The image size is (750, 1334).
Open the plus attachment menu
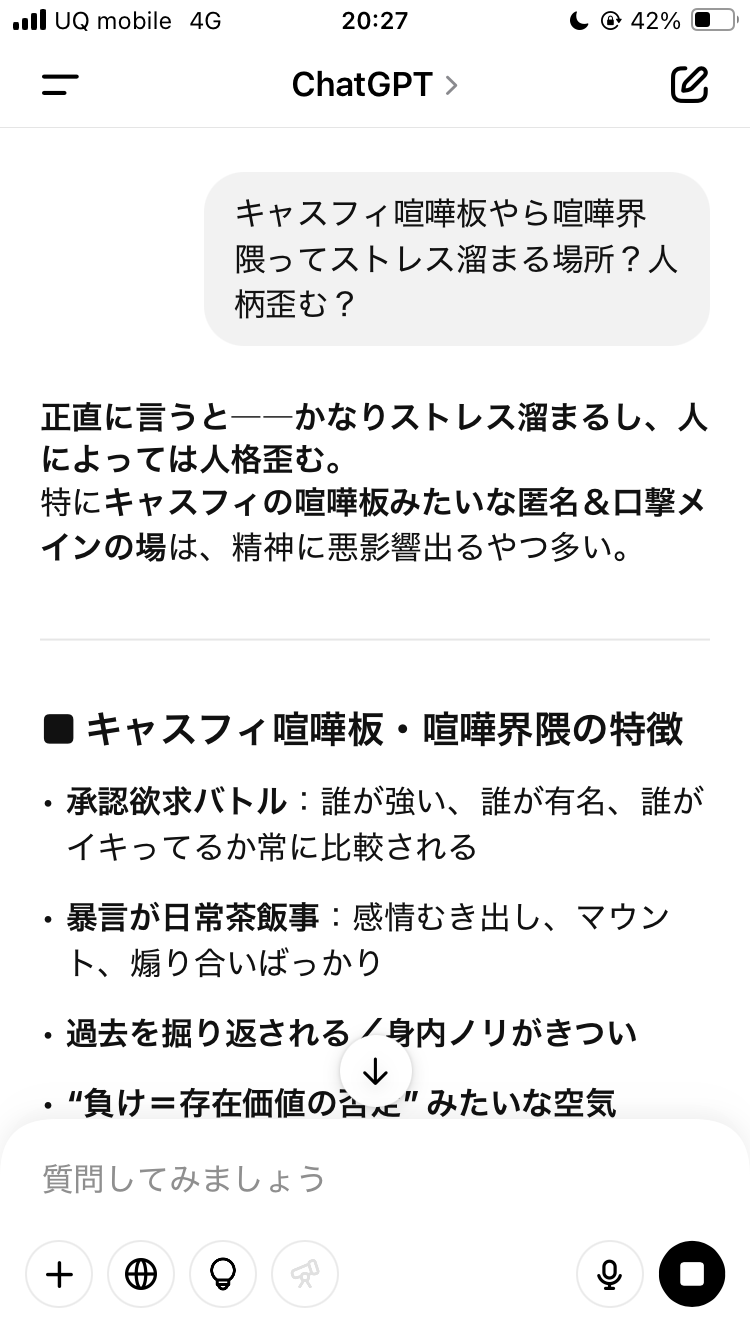point(59,1274)
